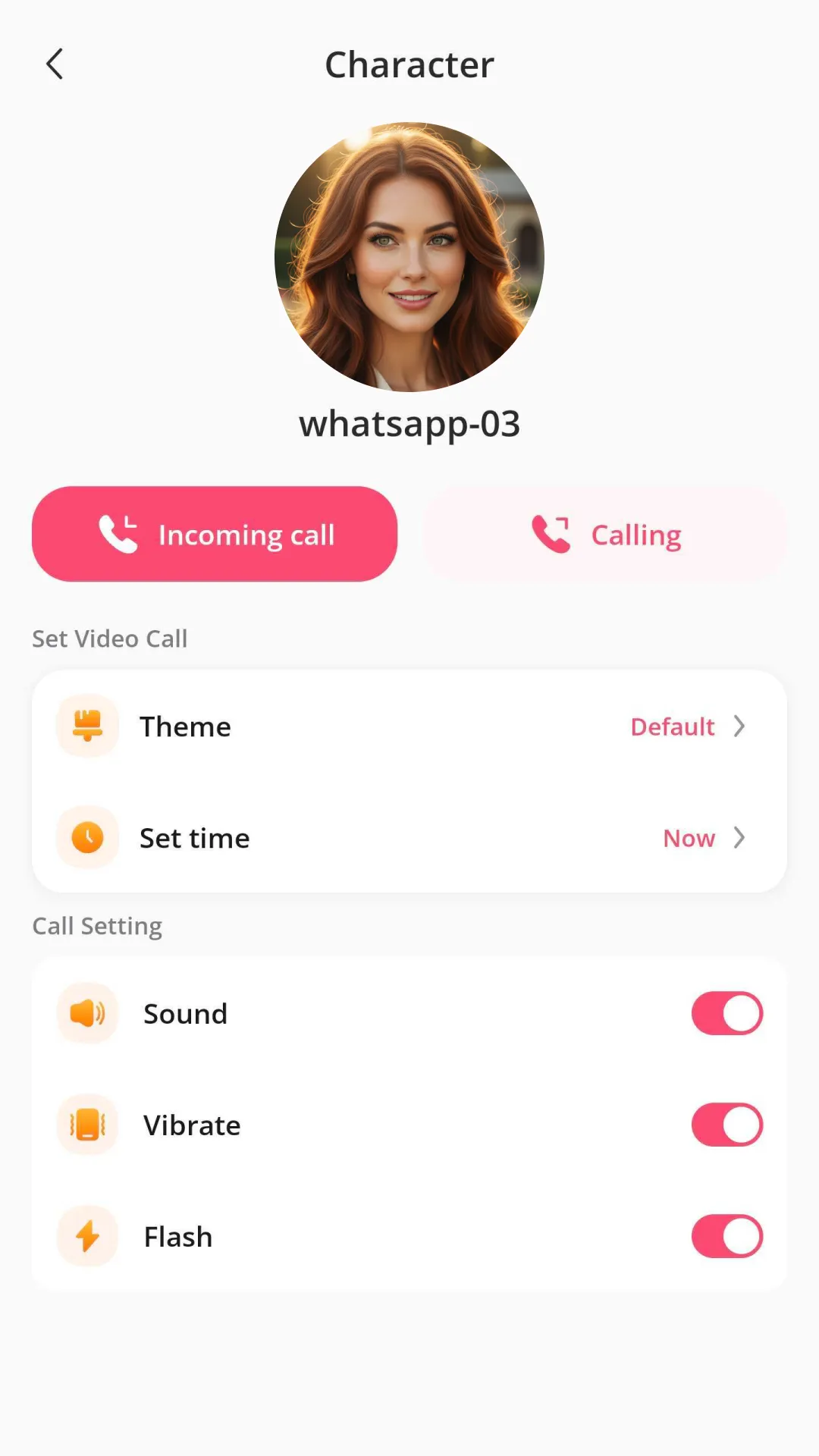Disable the Vibrate switch
Screen dimensions: 819x1456
726,1125
